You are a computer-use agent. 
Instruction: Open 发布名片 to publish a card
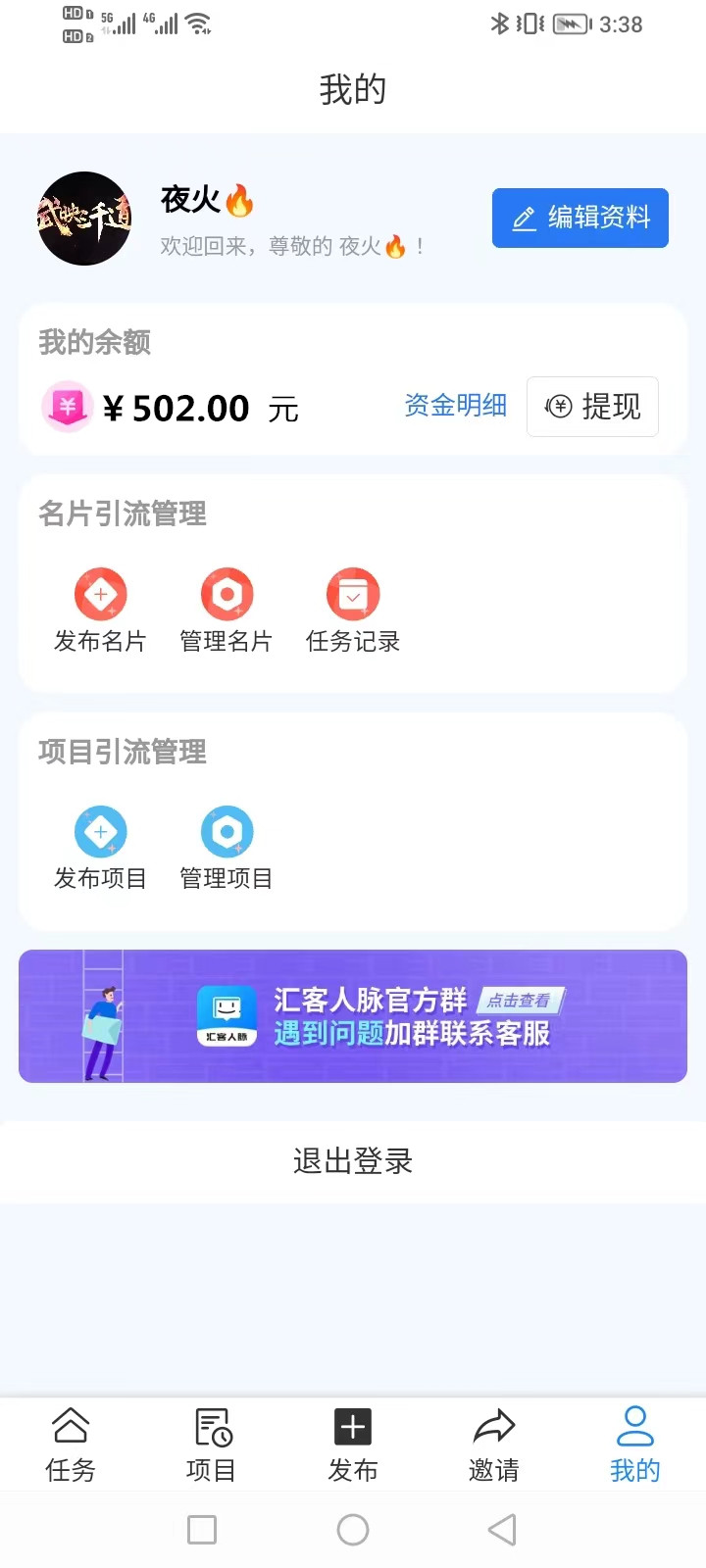click(x=100, y=610)
